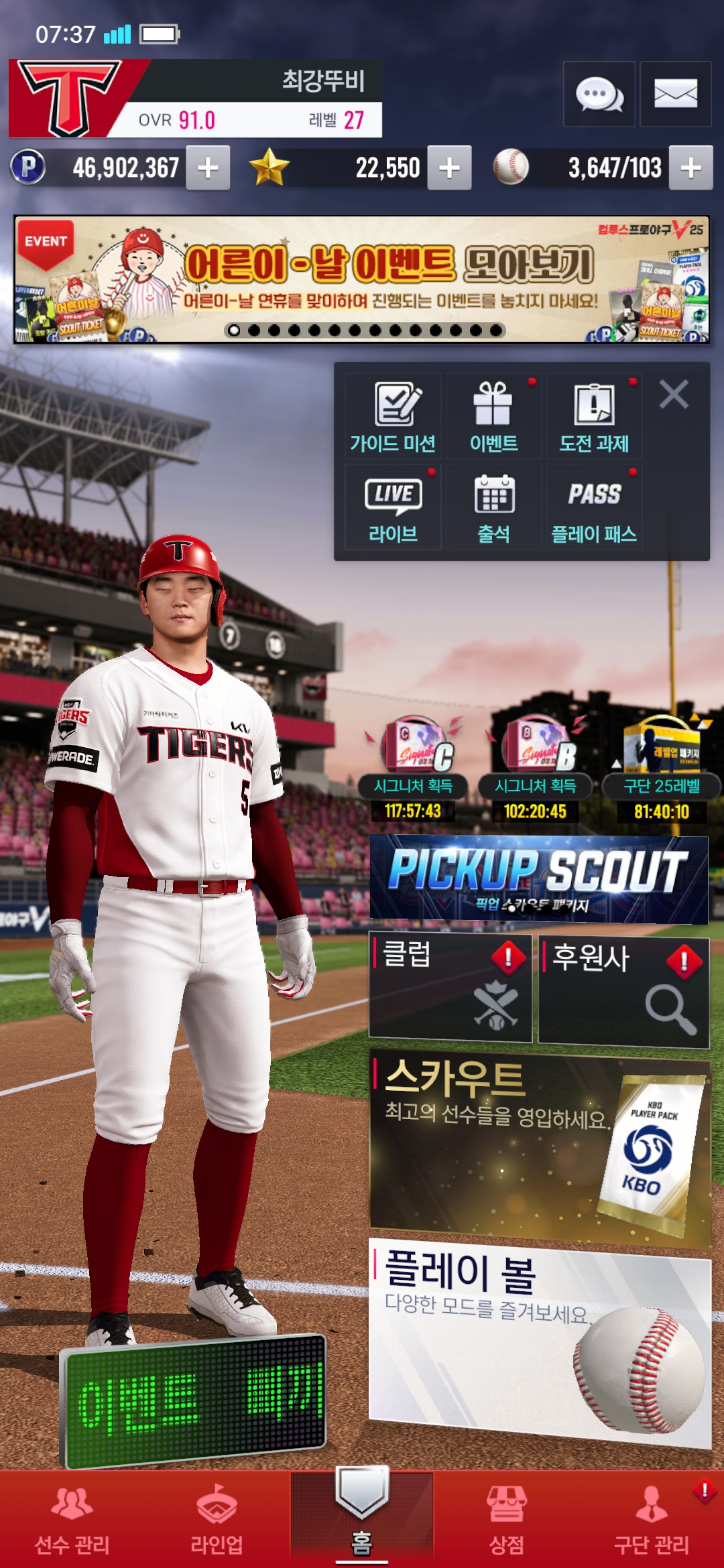Image resolution: width=724 pixels, height=1568 pixels.
Task: Check 출석 calendar
Action: [x=494, y=507]
